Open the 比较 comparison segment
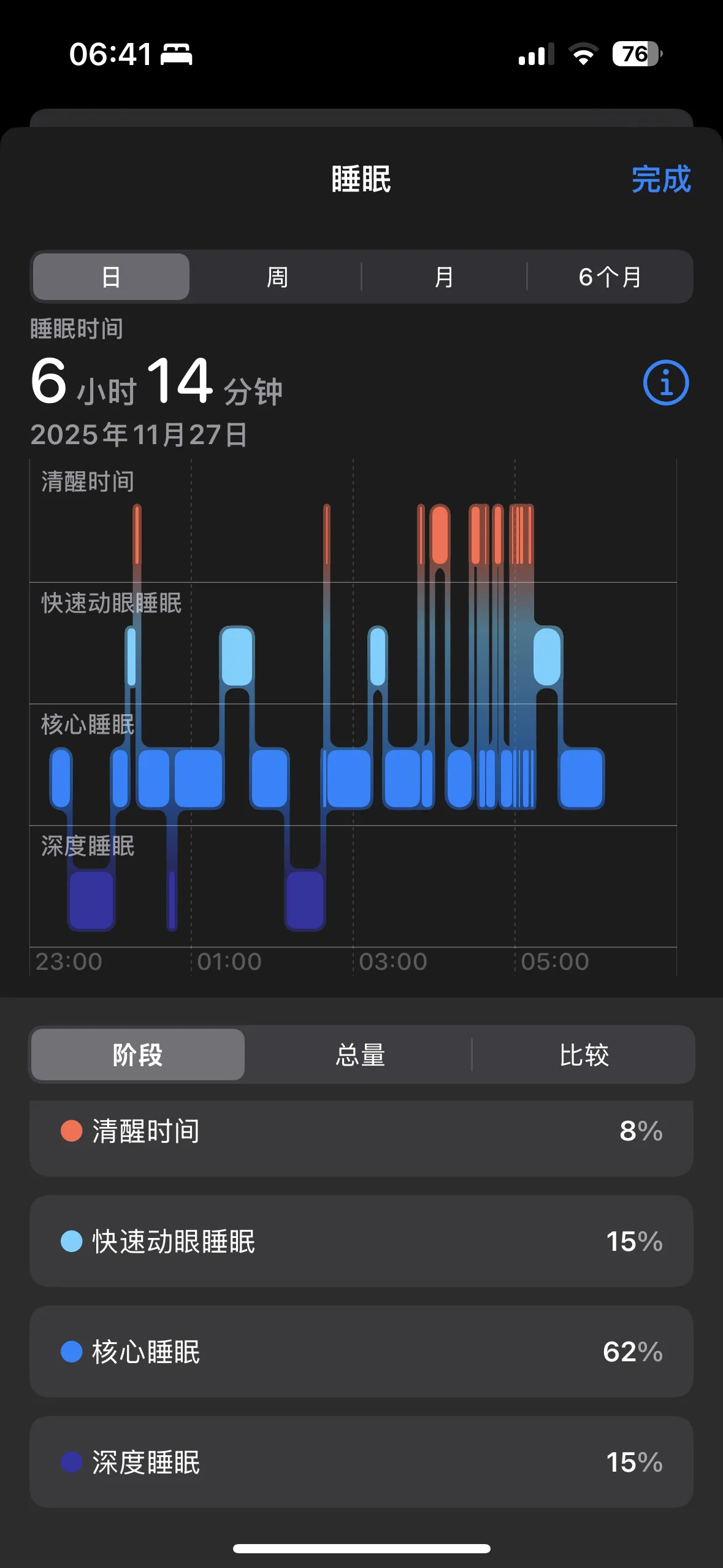 pyautogui.click(x=584, y=1055)
